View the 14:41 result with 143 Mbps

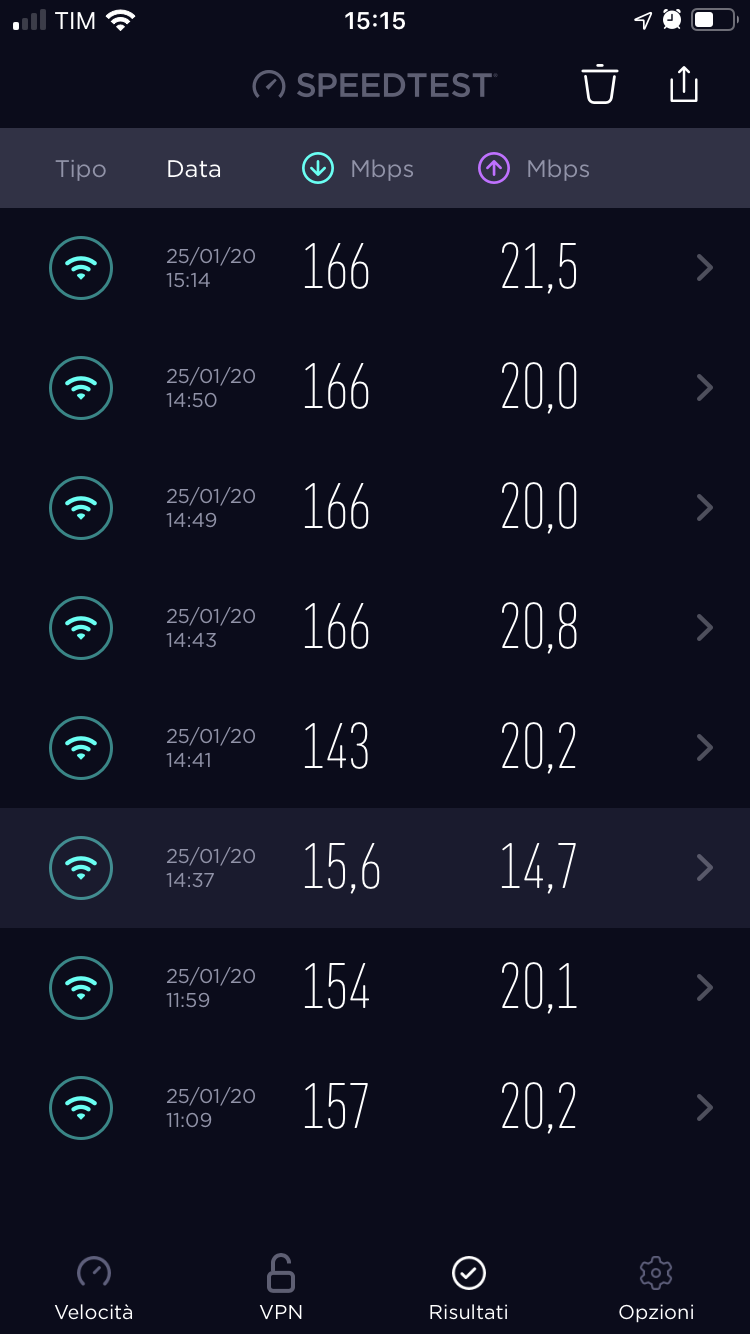(x=375, y=748)
